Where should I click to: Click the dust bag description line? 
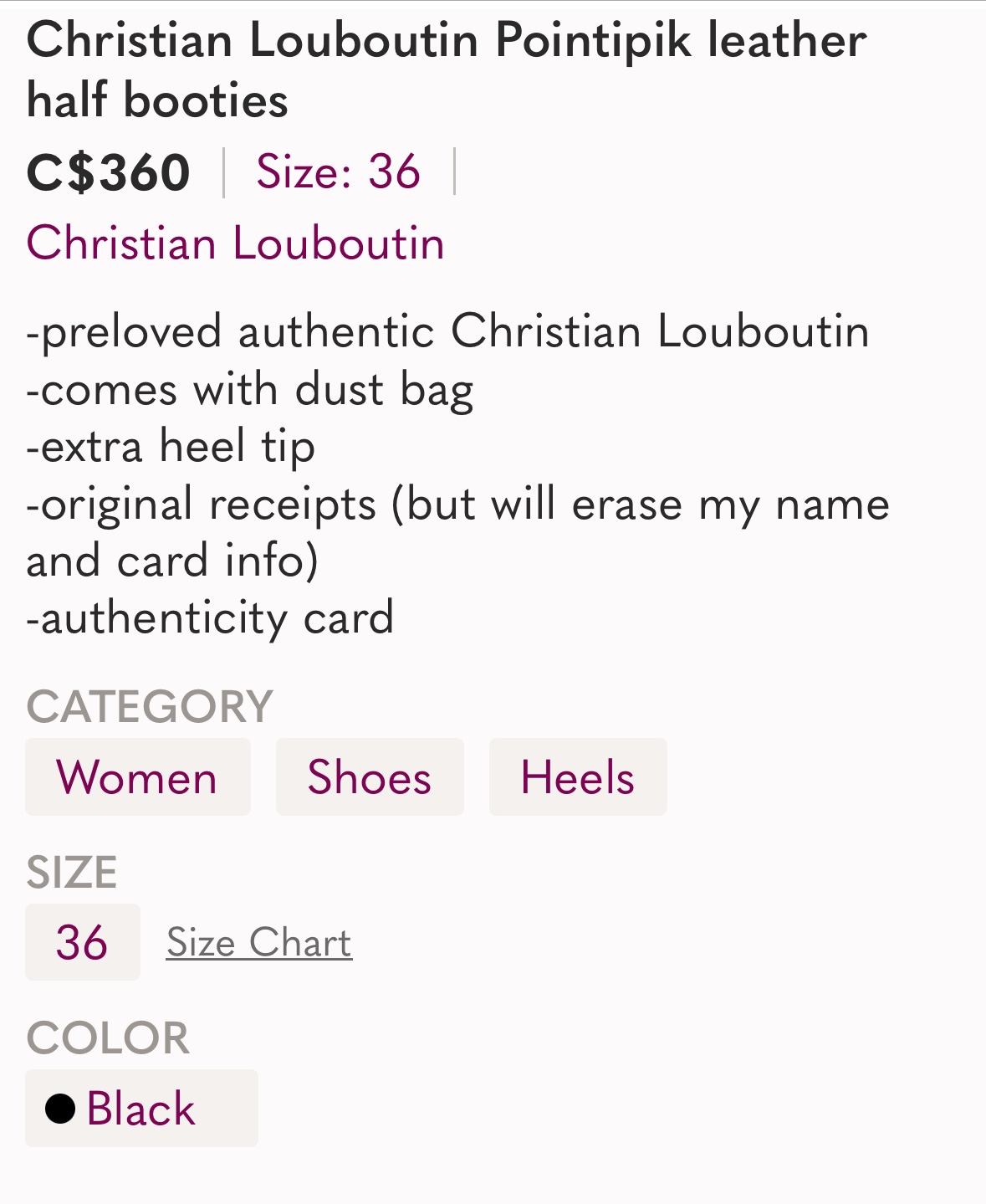(249, 389)
